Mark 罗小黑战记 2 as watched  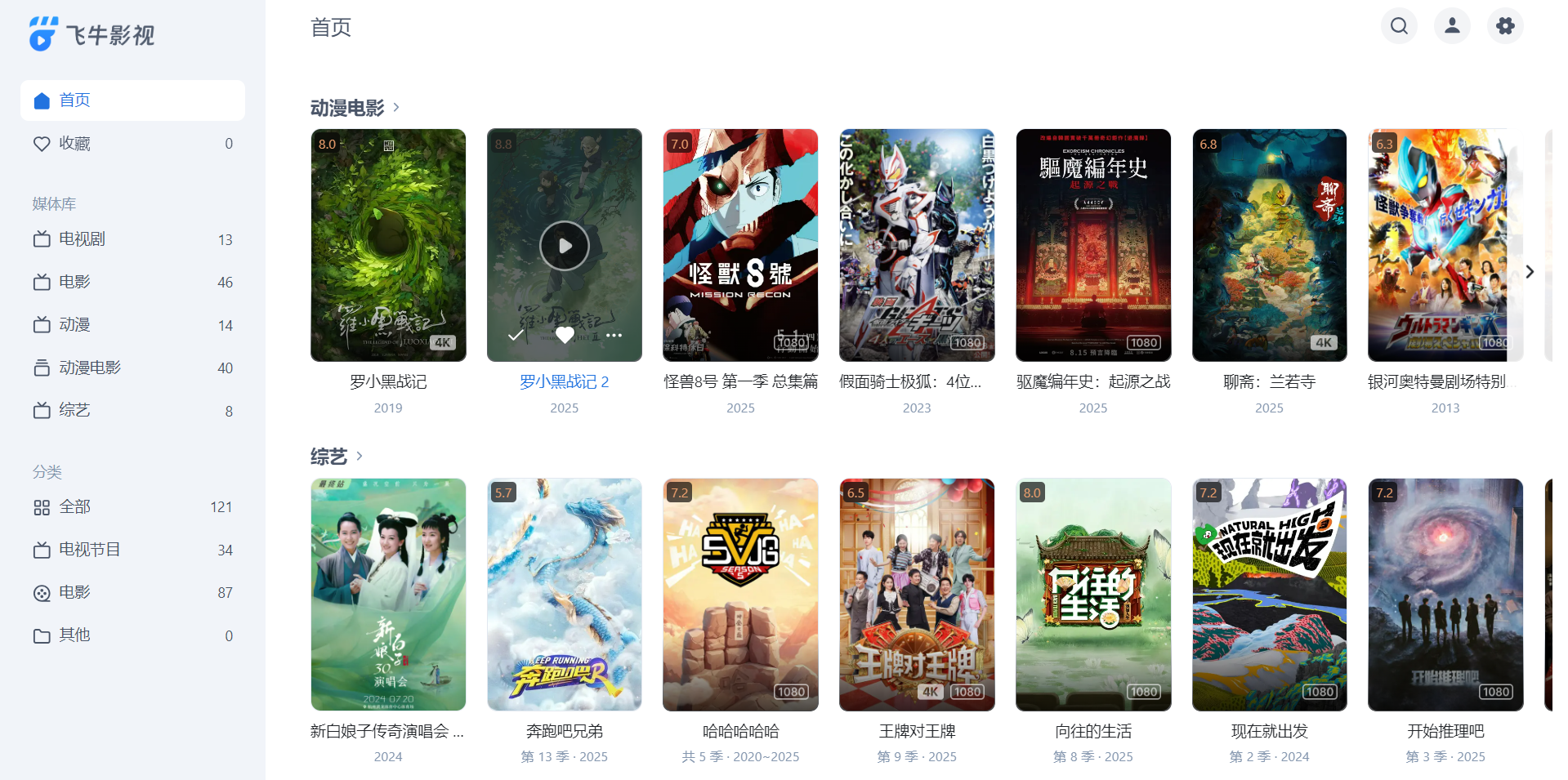pyautogui.click(x=516, y=335)
